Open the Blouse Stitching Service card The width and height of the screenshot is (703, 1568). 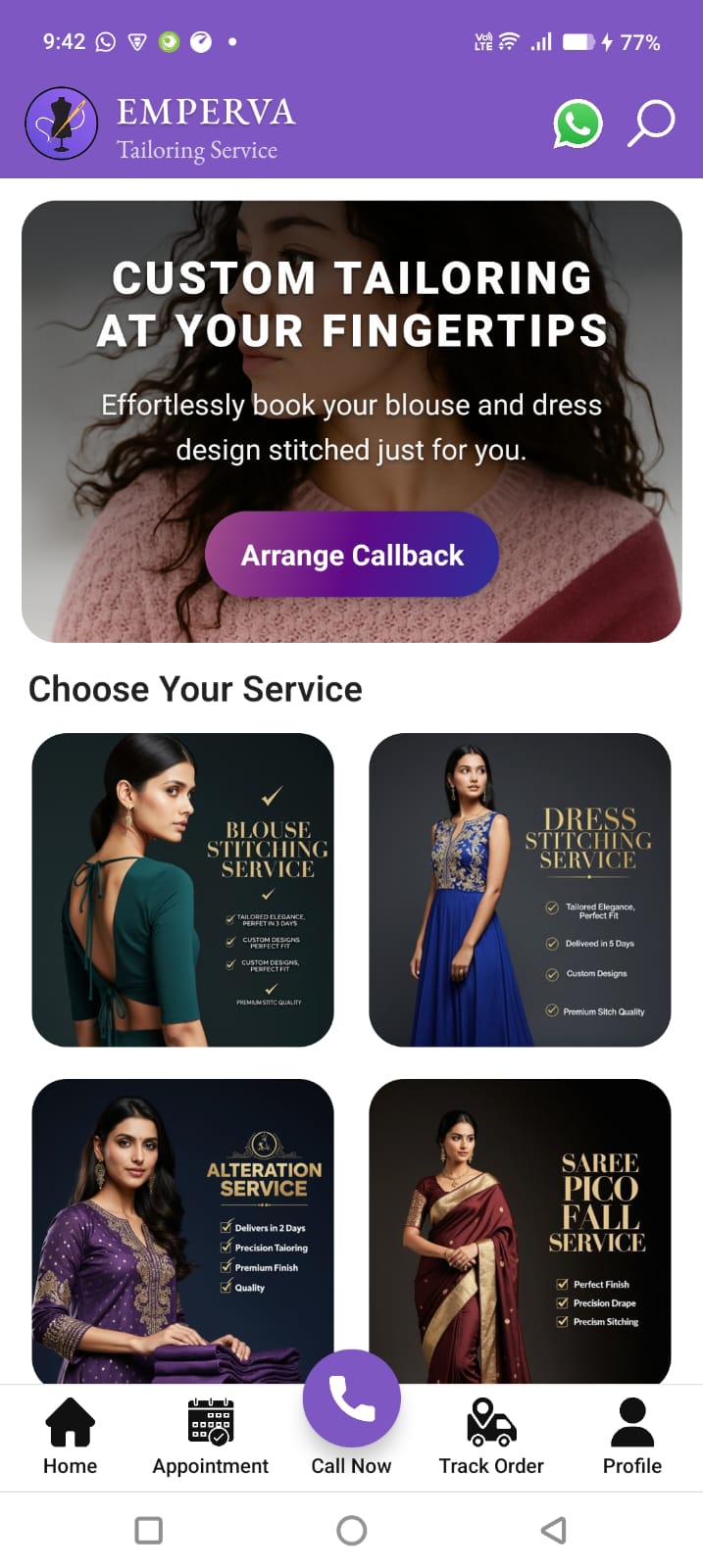point(183,890)
